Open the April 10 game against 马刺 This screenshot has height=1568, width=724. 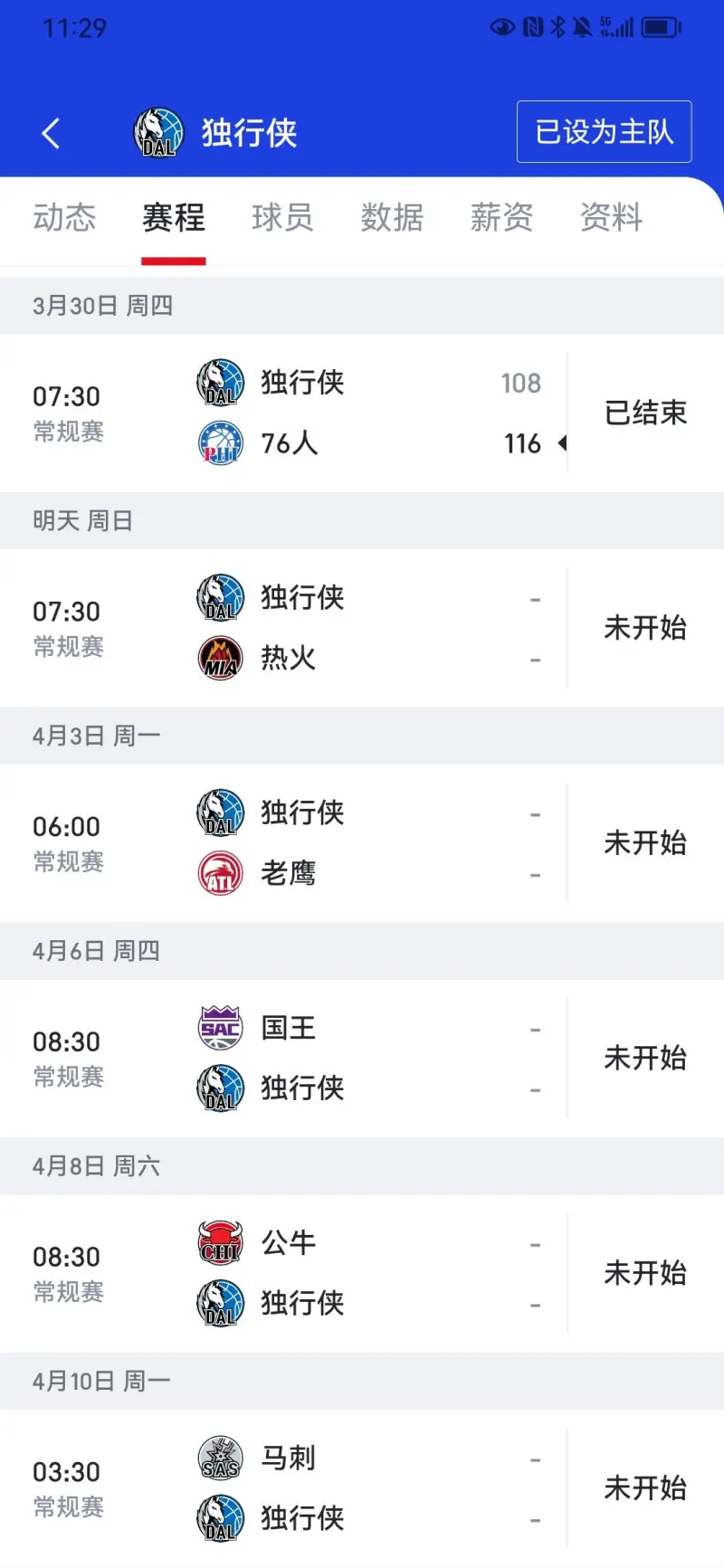point(362,1488)
